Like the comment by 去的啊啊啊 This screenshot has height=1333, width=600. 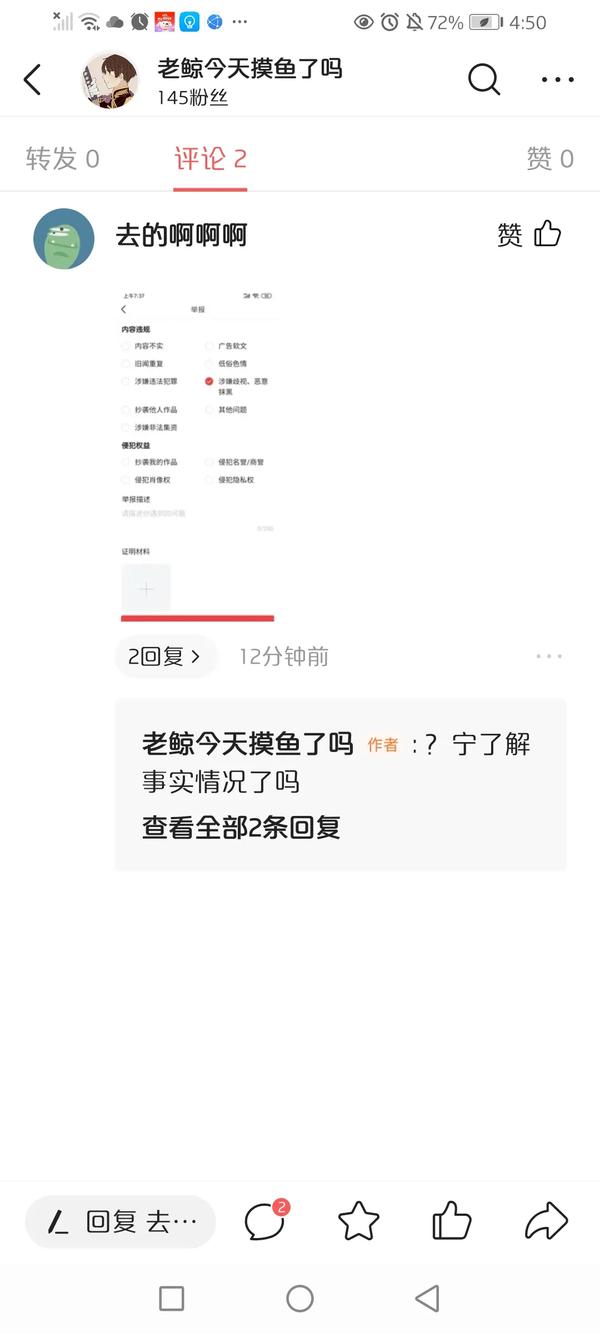click(x=530, y=235)
